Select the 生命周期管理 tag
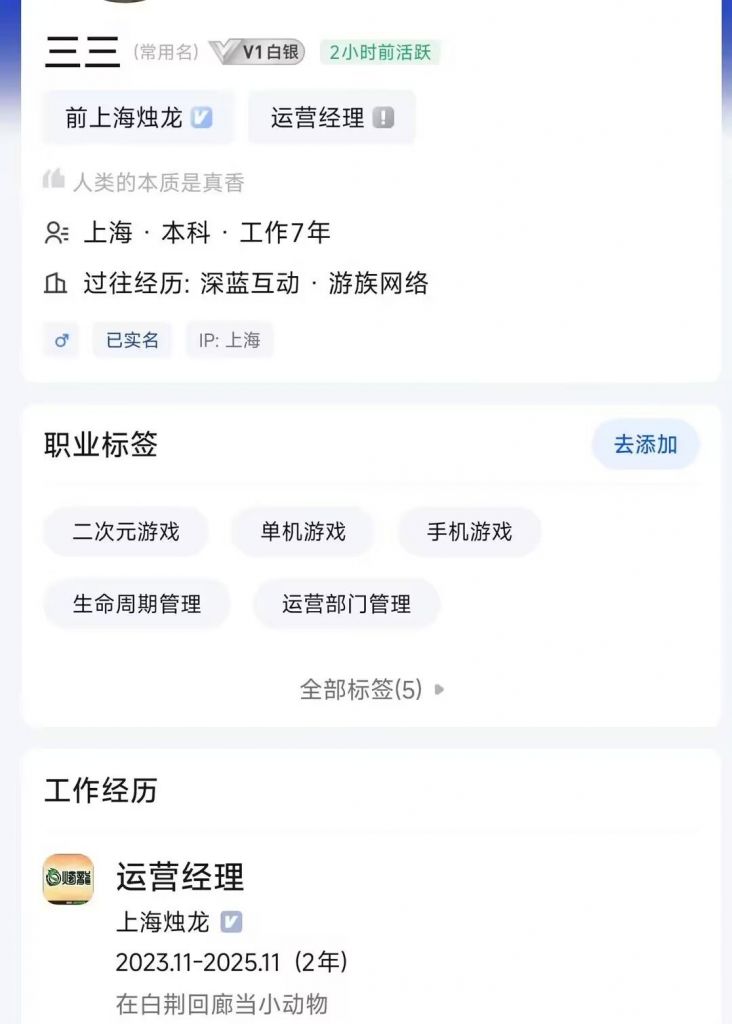The image size is (732, 1024). click(136, 604)
